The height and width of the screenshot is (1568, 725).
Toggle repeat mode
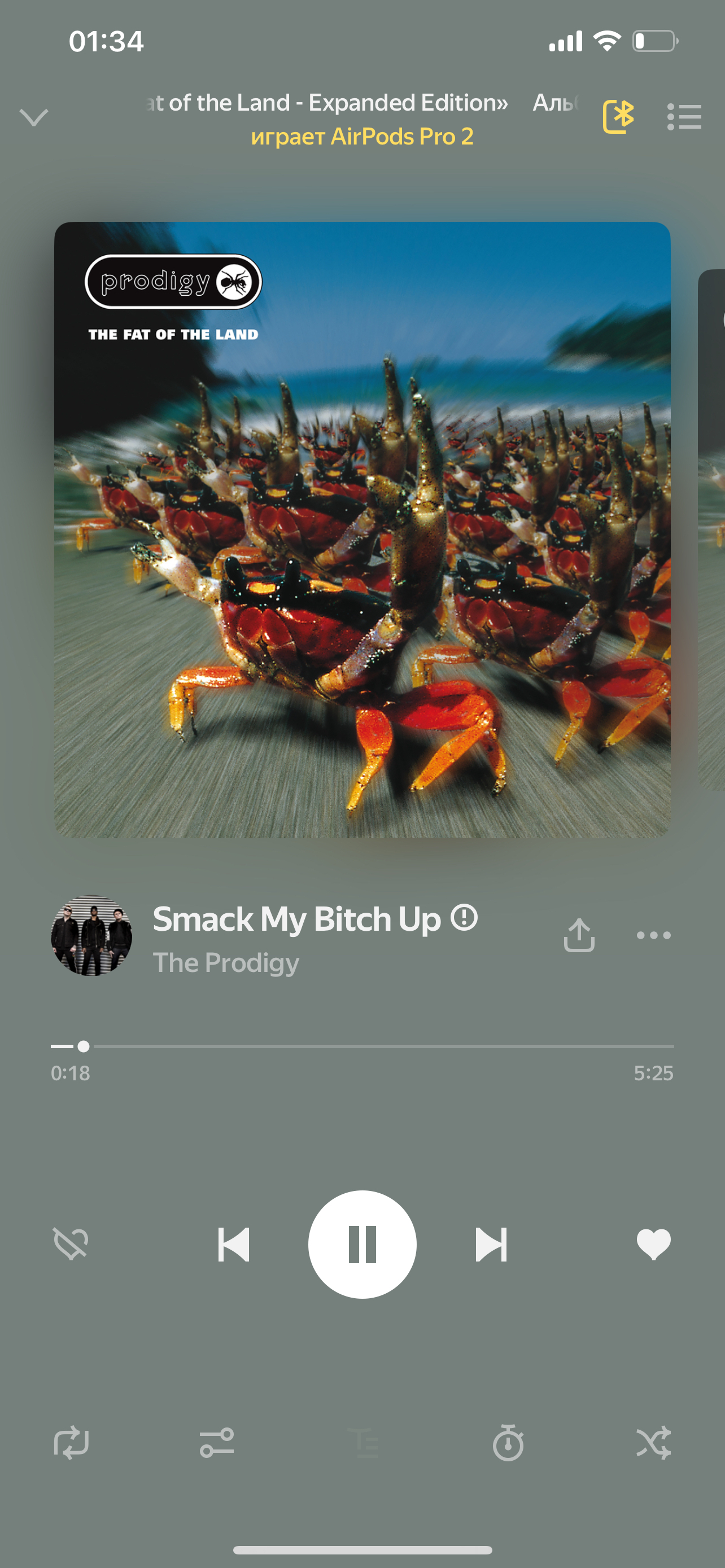coord(71,1443)
